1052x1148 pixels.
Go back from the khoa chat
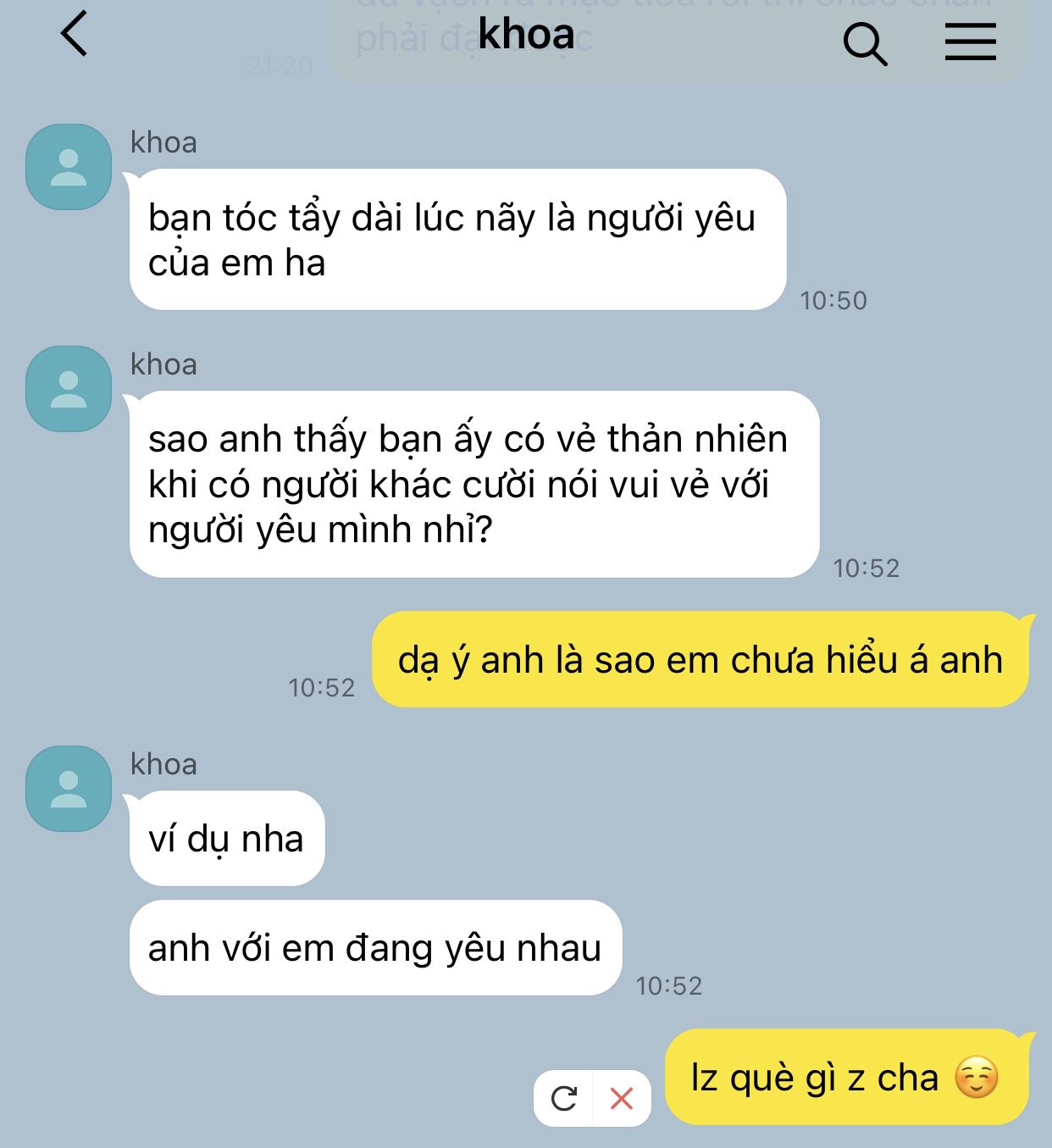coord(75,36)
